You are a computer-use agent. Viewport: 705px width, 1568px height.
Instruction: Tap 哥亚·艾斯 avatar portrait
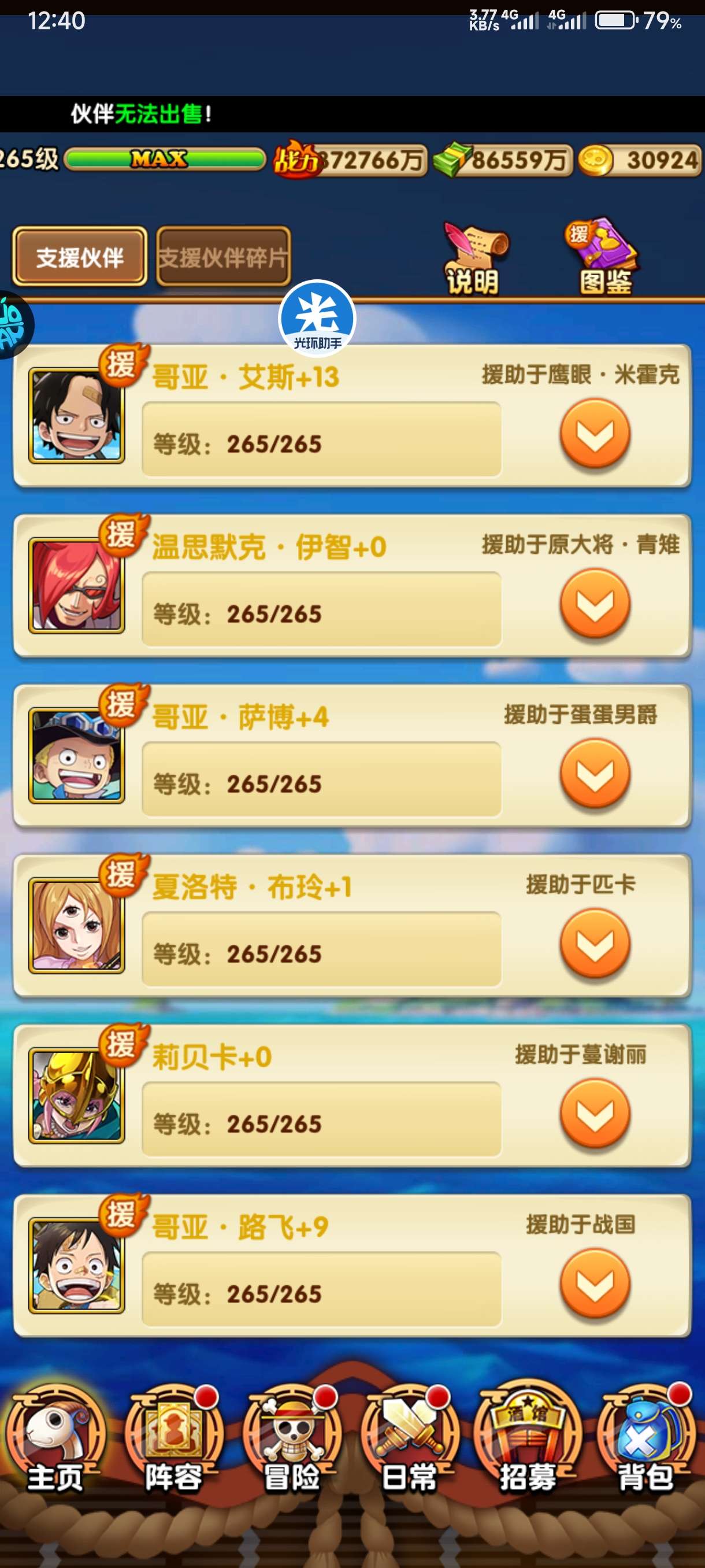pyautogui.click(x=77, y=416)
